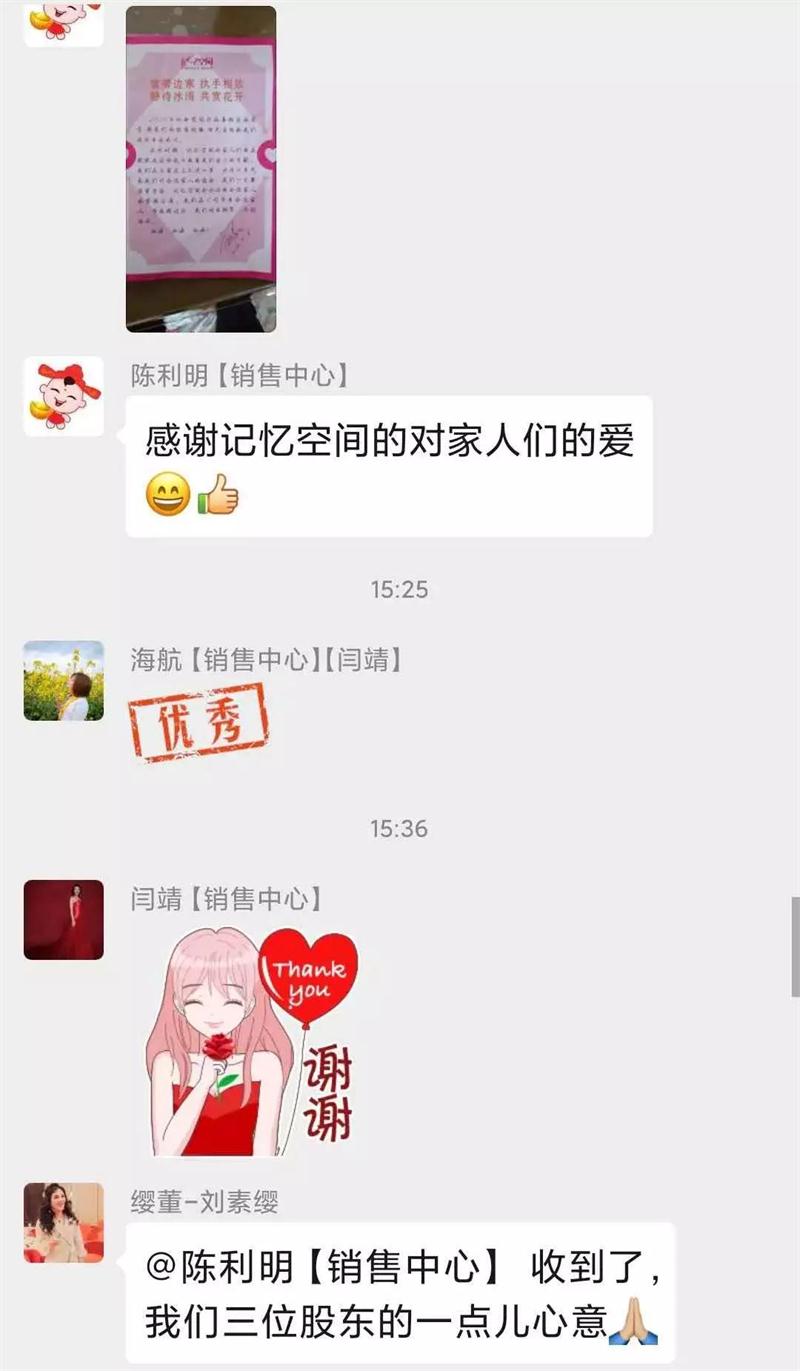View 缨董-刘素缨's profile avatar
The image size is (800, 1371).
[x=63, y=1222]
